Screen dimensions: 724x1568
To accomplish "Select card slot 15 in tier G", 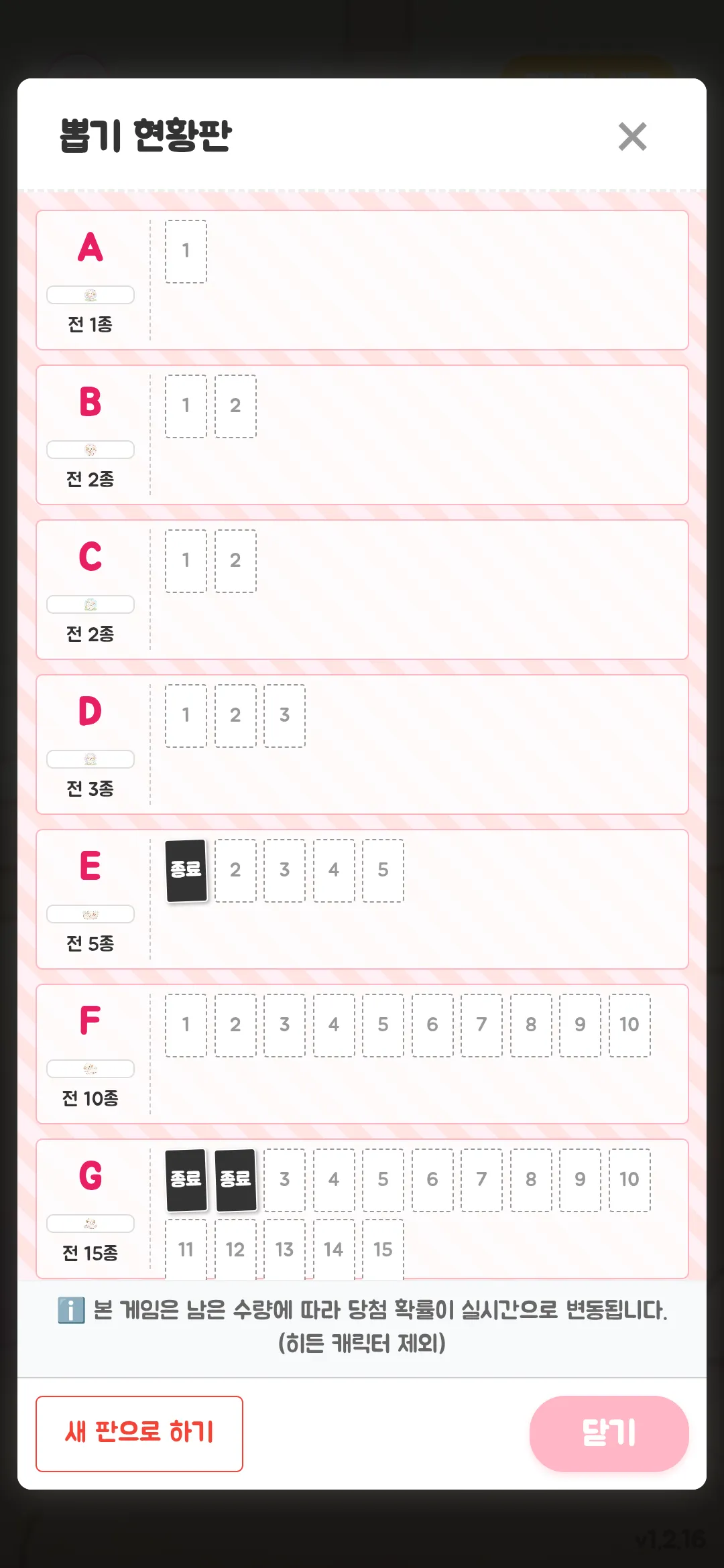I will point(383,1248).
